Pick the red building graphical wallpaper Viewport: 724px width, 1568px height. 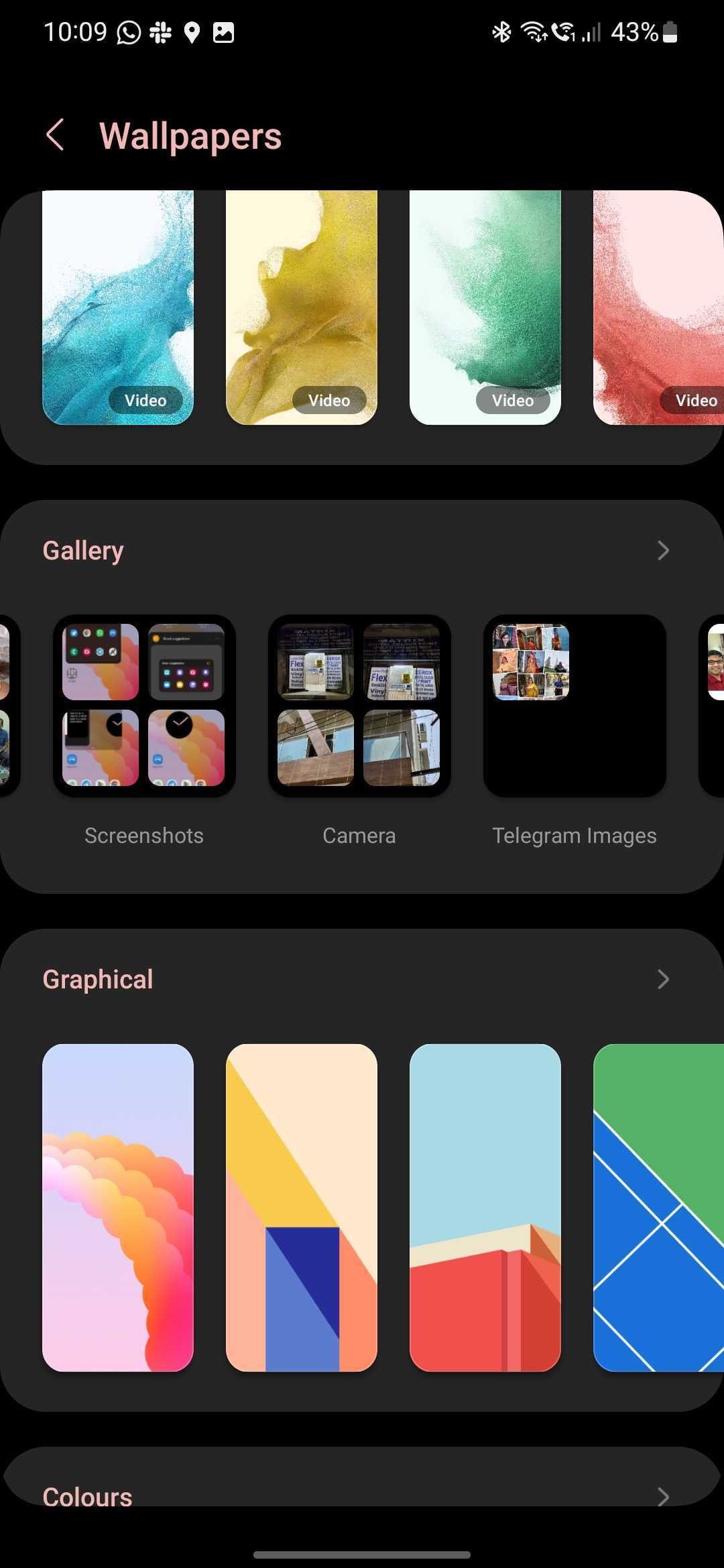485,1207
